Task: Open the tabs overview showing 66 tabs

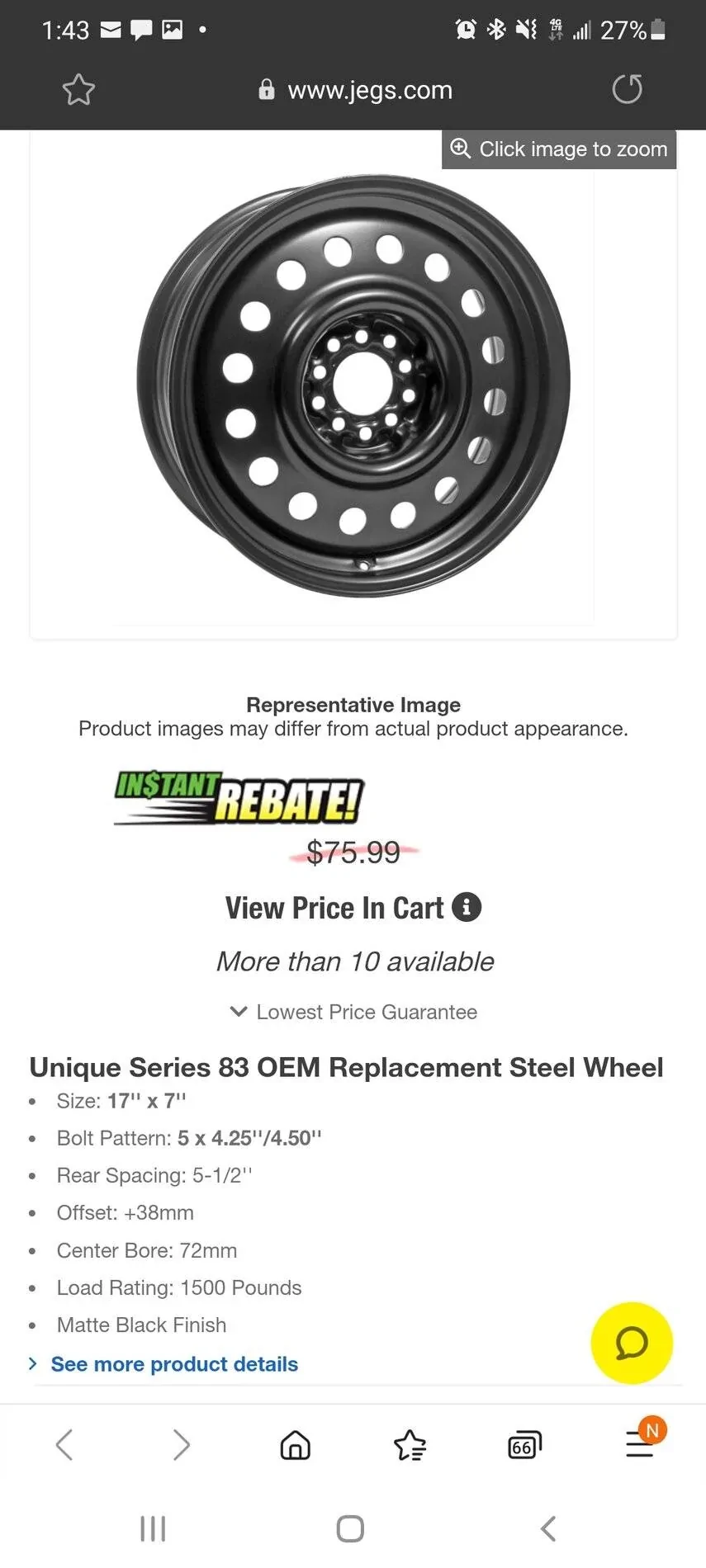Action: (x=524, y=1445)
